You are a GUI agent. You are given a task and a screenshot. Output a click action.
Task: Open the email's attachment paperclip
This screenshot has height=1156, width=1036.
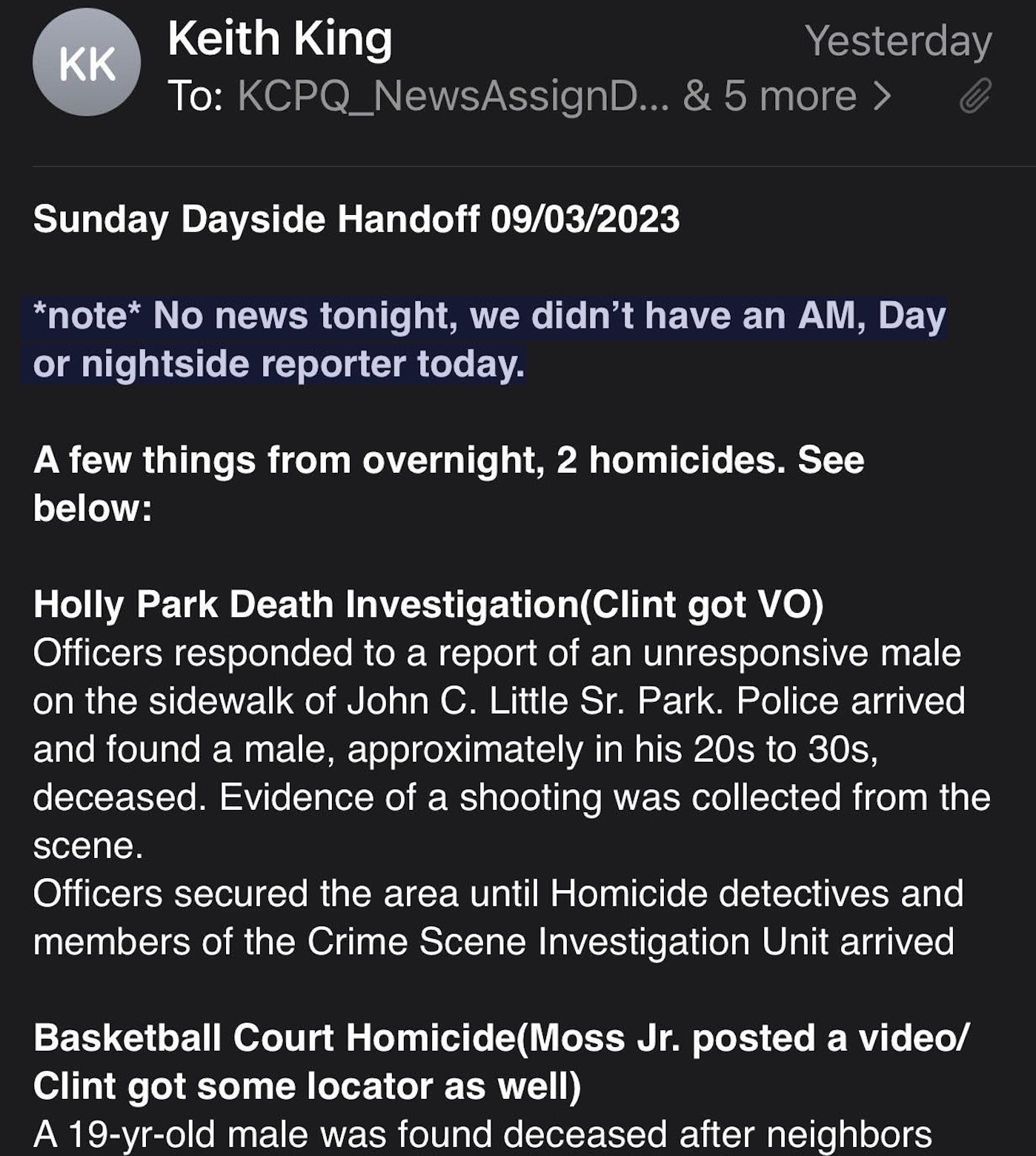click(975, 96)
